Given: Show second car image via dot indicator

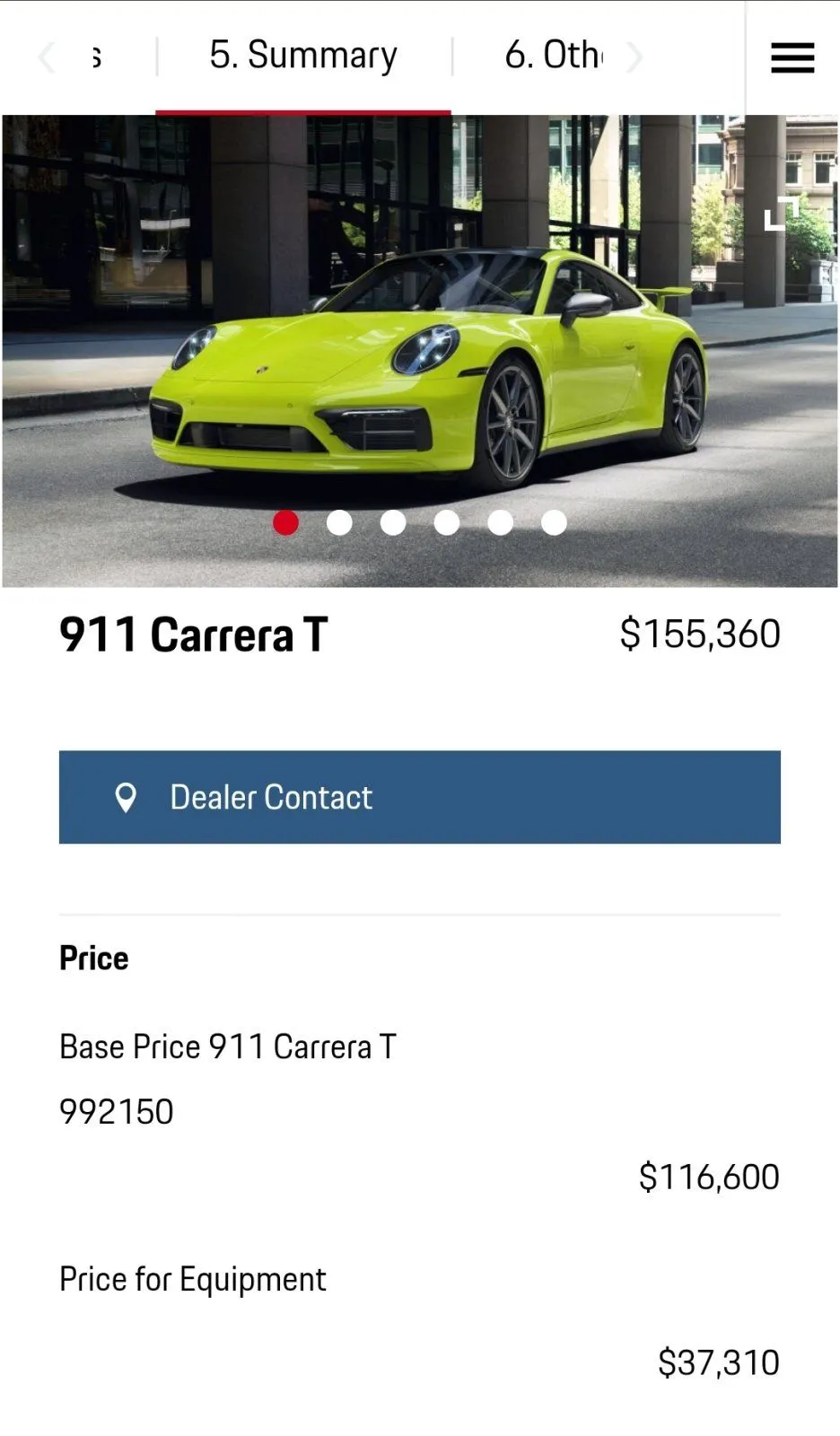Looking at the screenshot, I should pos(339,522).
